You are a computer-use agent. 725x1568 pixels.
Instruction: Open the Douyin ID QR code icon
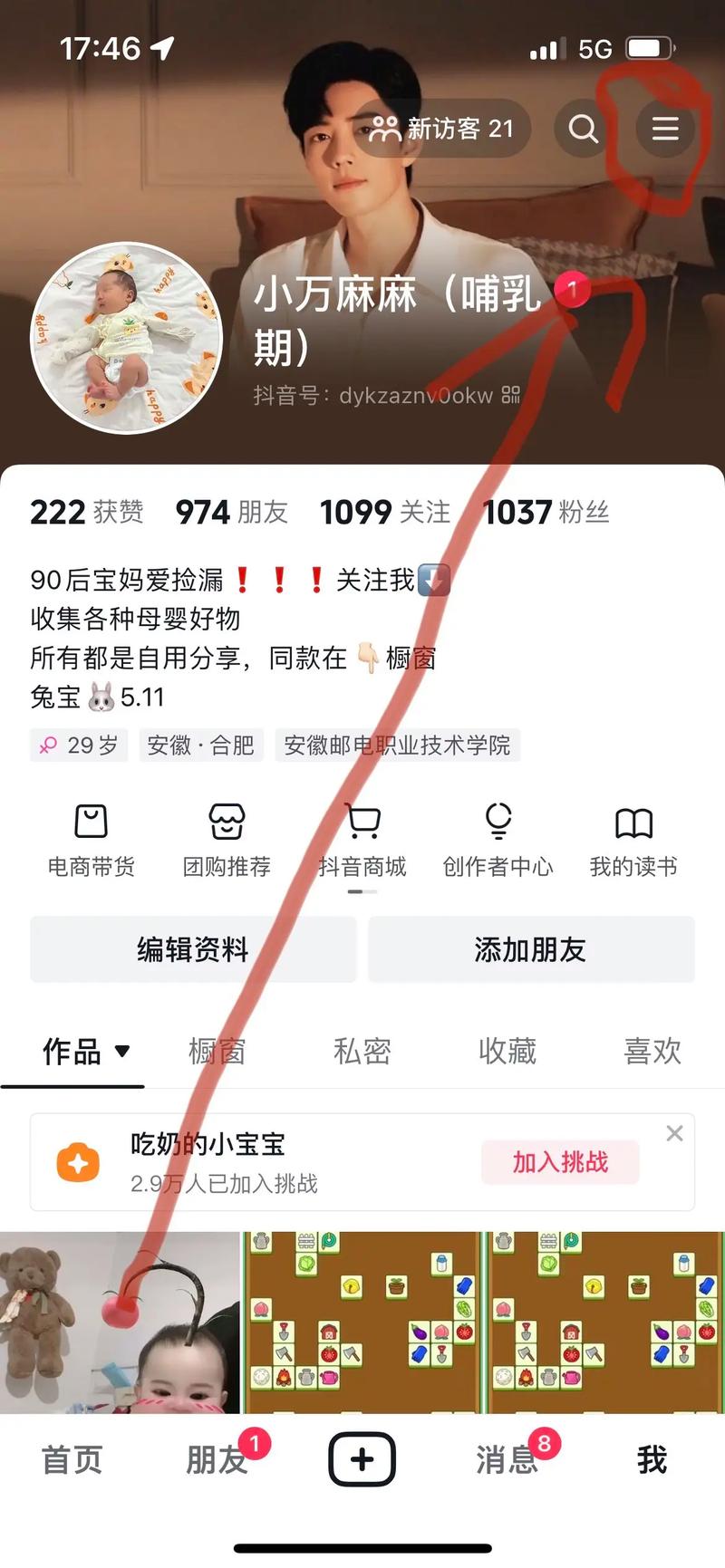point(511,395)
